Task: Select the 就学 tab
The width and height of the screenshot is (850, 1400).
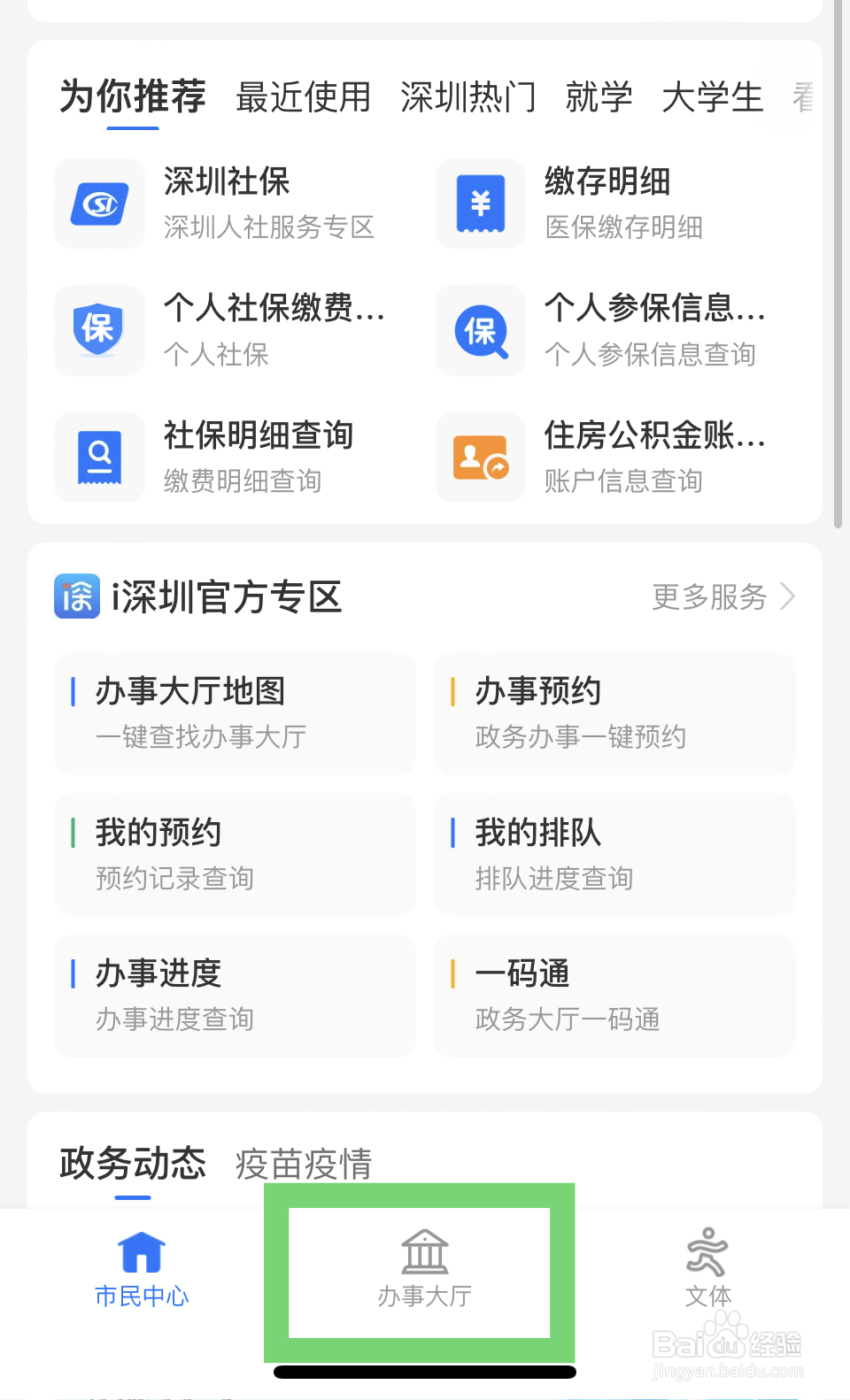Action: pyautogui.click(x=599, y=97)
